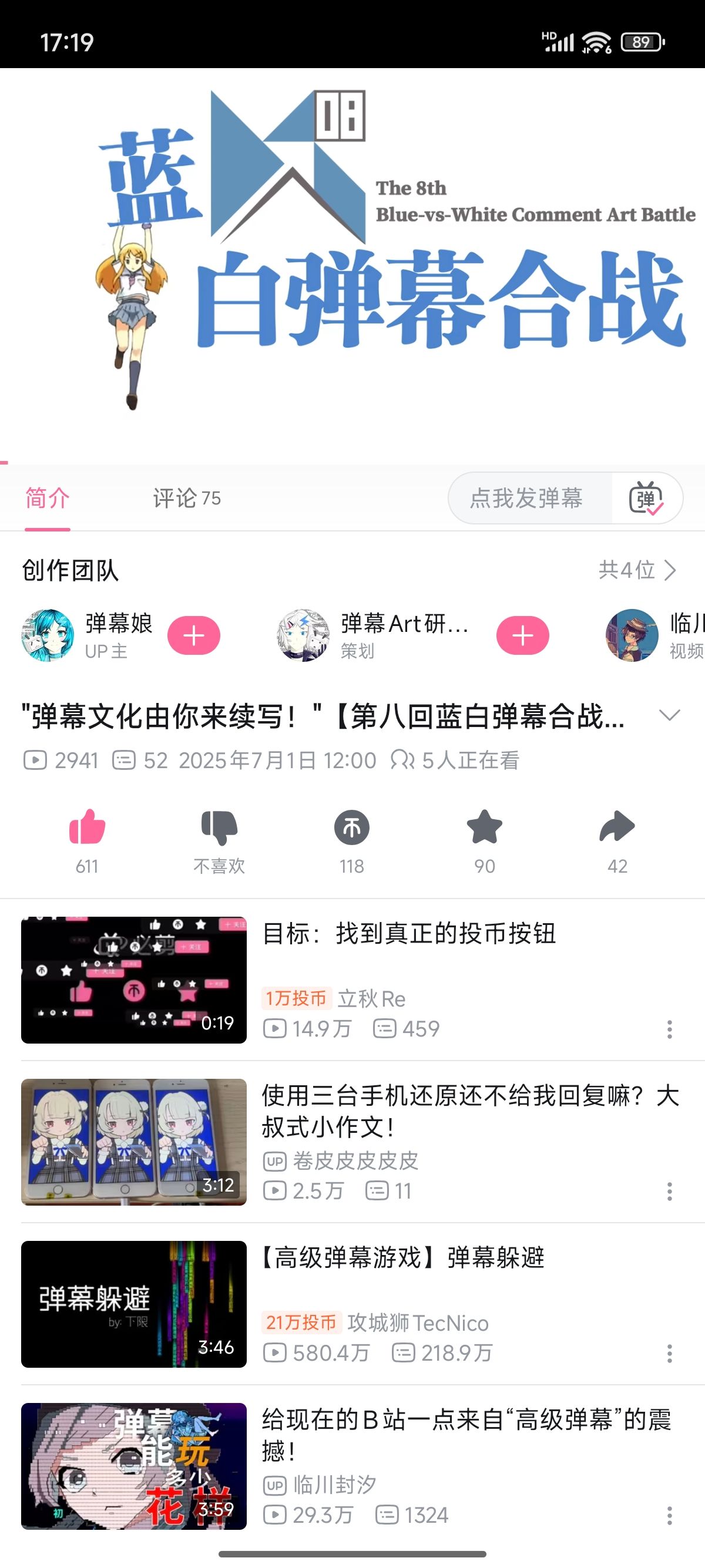
Task: Open video 目标：找到真正的投币按钮
Action: click(409, 934)
